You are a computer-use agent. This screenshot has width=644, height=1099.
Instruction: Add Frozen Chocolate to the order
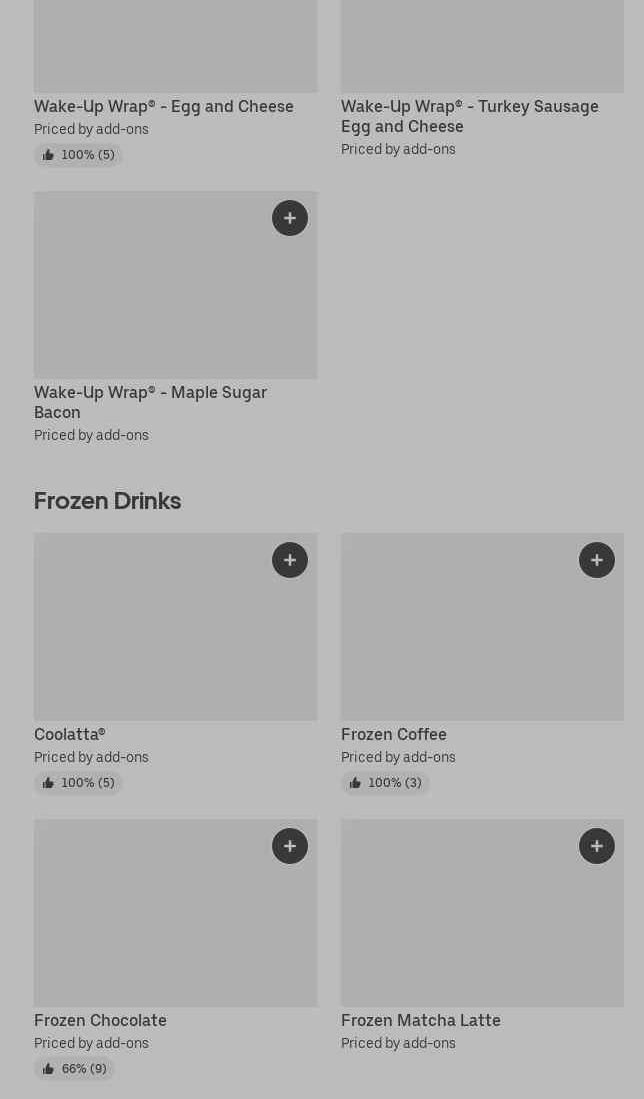[x=290, y=846]
